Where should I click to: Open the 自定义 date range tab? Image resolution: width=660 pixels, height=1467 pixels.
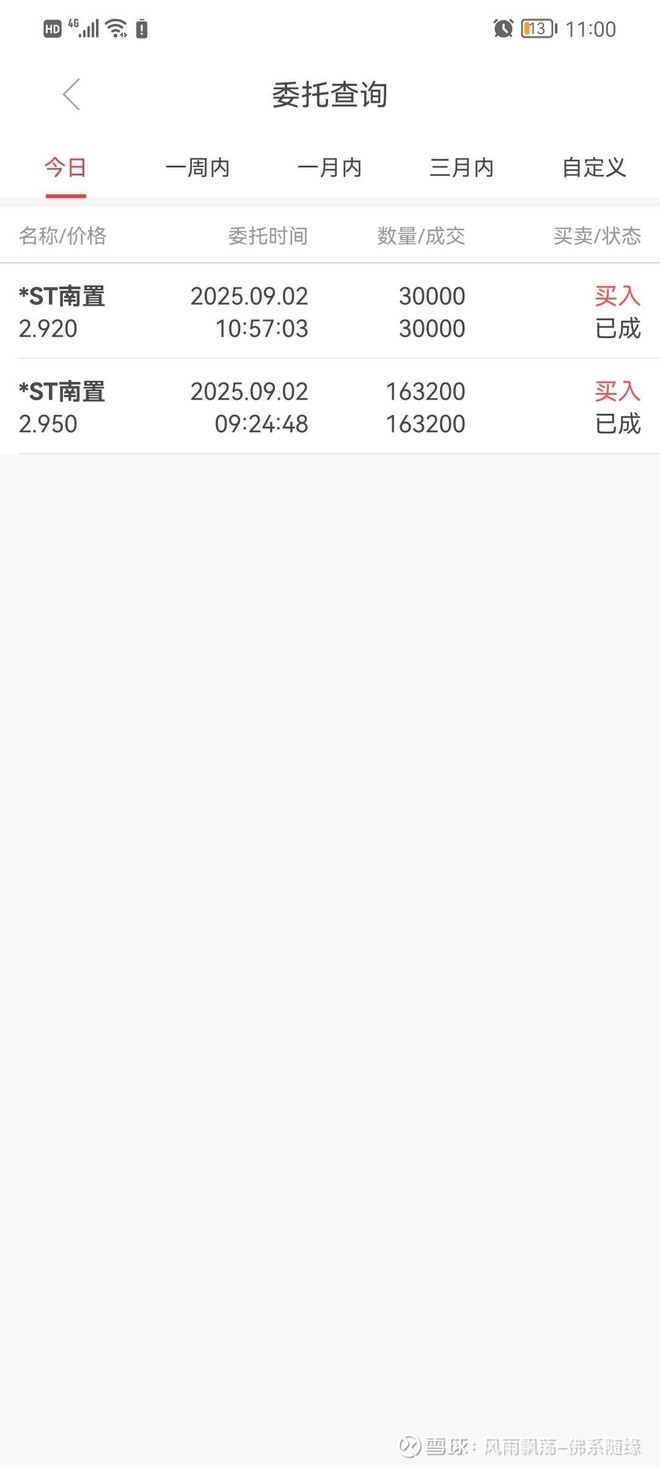coord(594,168)
